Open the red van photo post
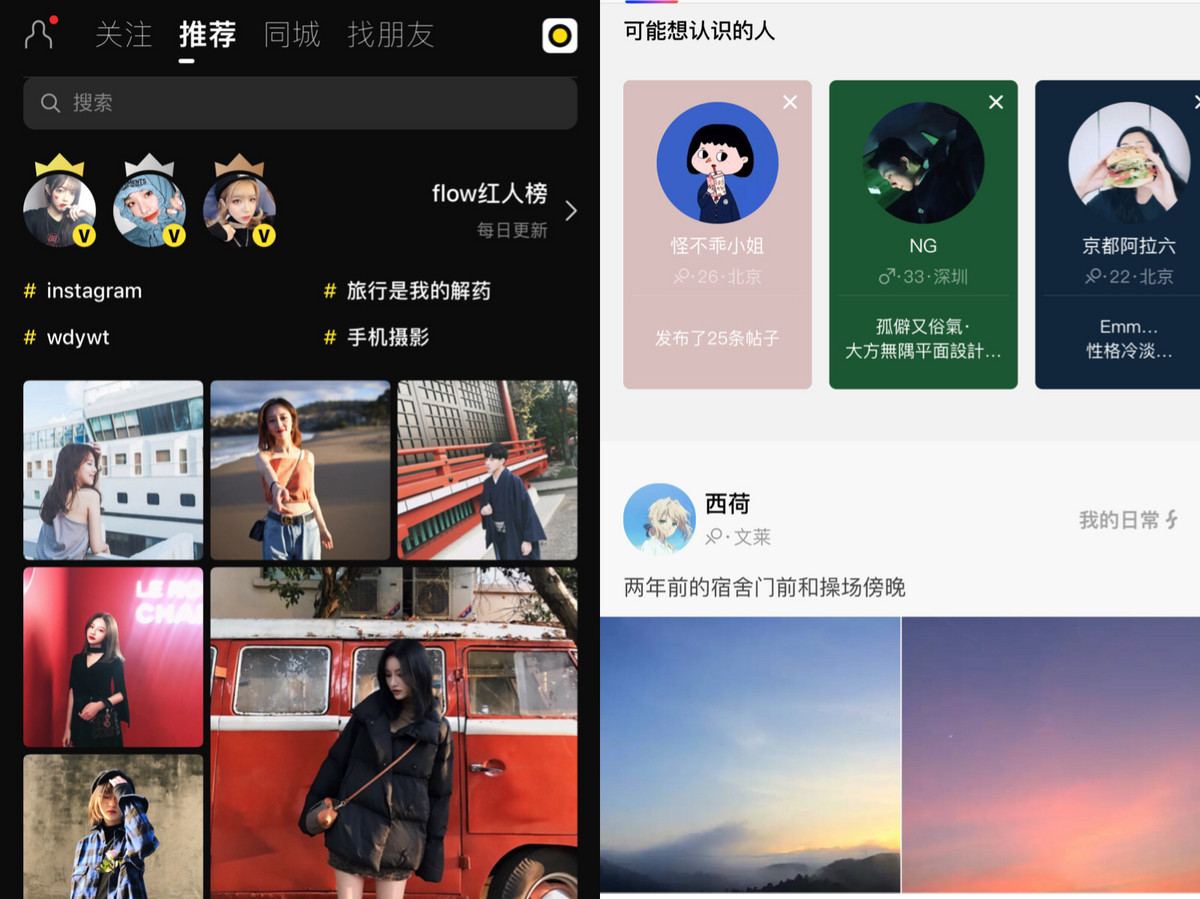This screenshot has width=1200, height=899. [x=393, y=730]
